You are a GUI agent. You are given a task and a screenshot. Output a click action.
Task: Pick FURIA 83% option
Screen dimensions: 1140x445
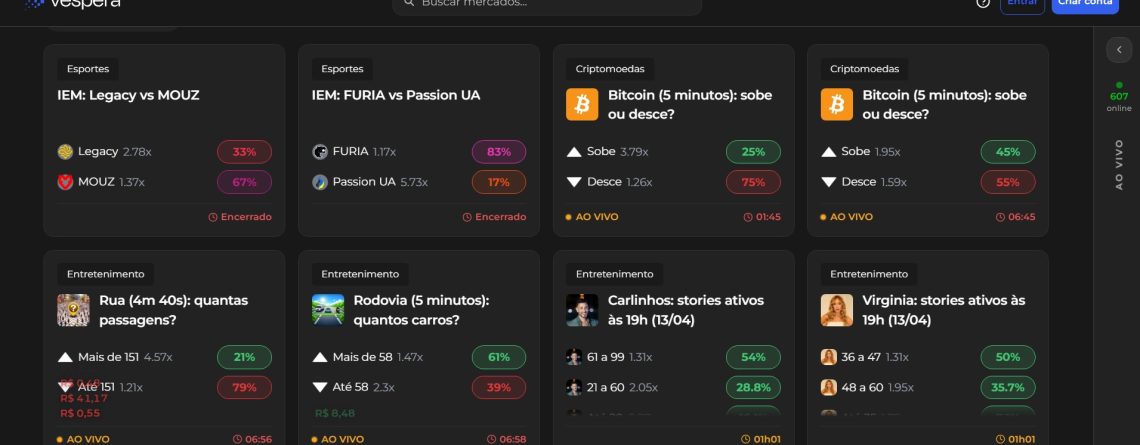tap(498, 152)
